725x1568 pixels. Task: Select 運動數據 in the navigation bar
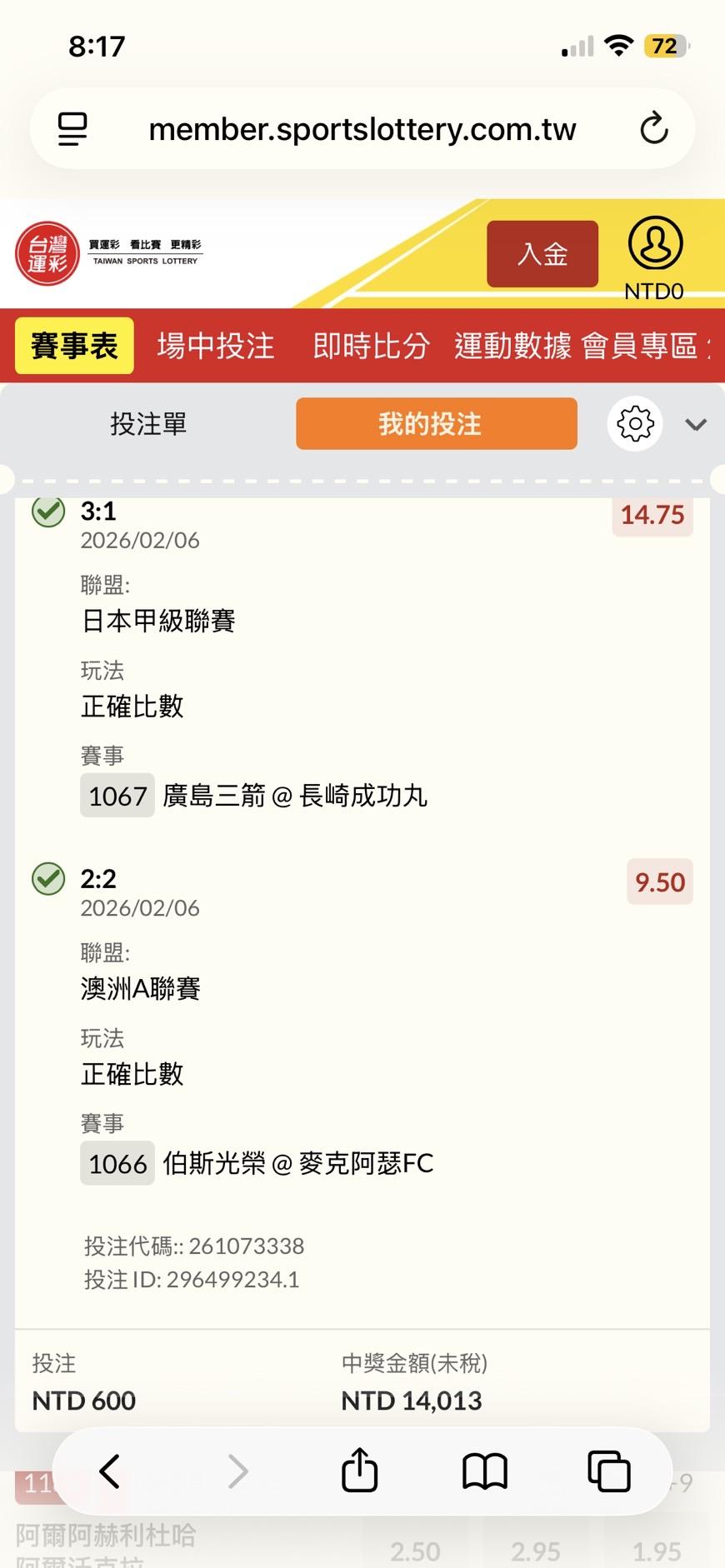pos(512,346)
